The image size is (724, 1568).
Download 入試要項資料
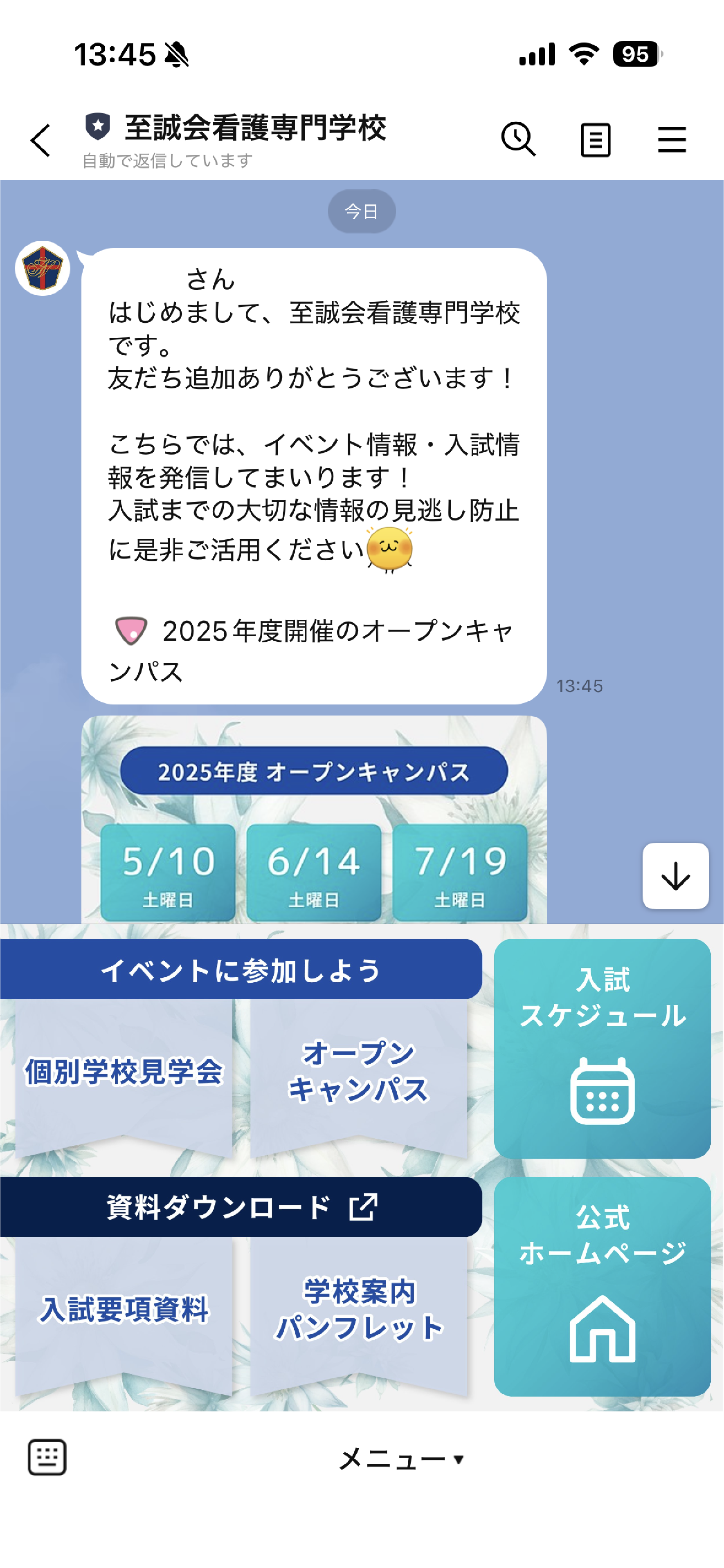(x=124, y=1310)
